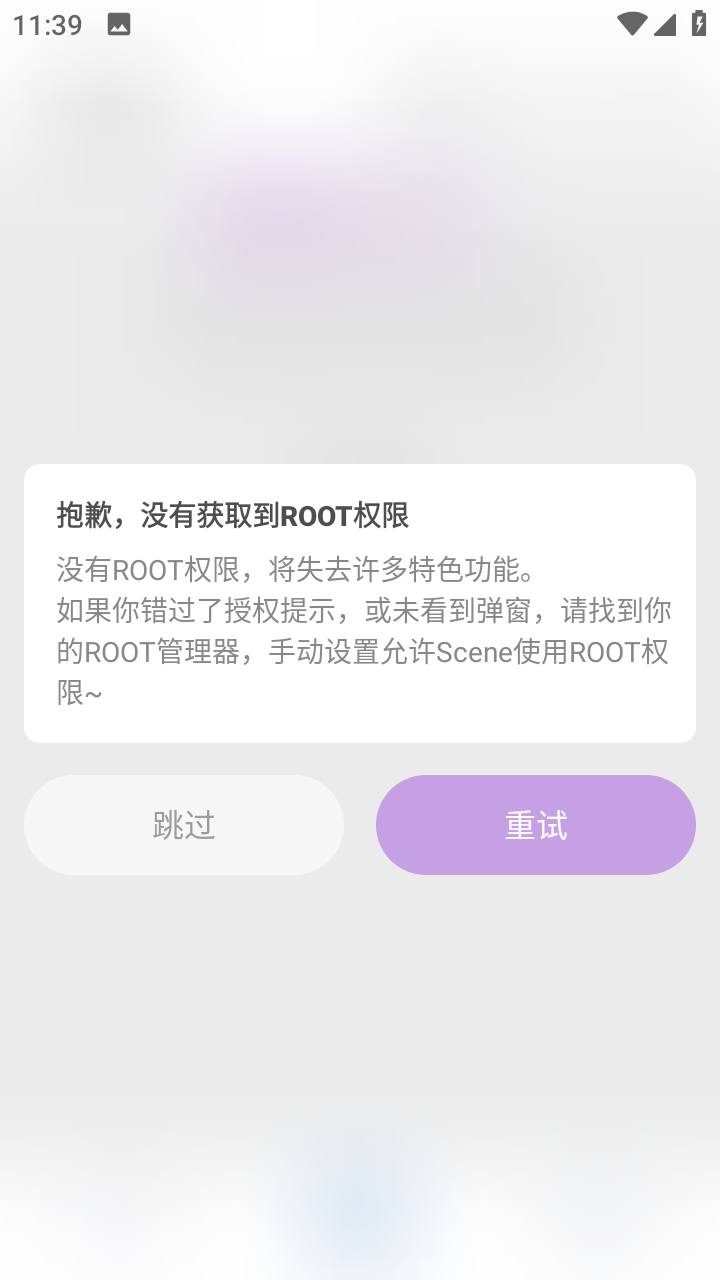720x1280 pixels.
Task: Tap the clock showing 11:39
Action: pos(47,23)
